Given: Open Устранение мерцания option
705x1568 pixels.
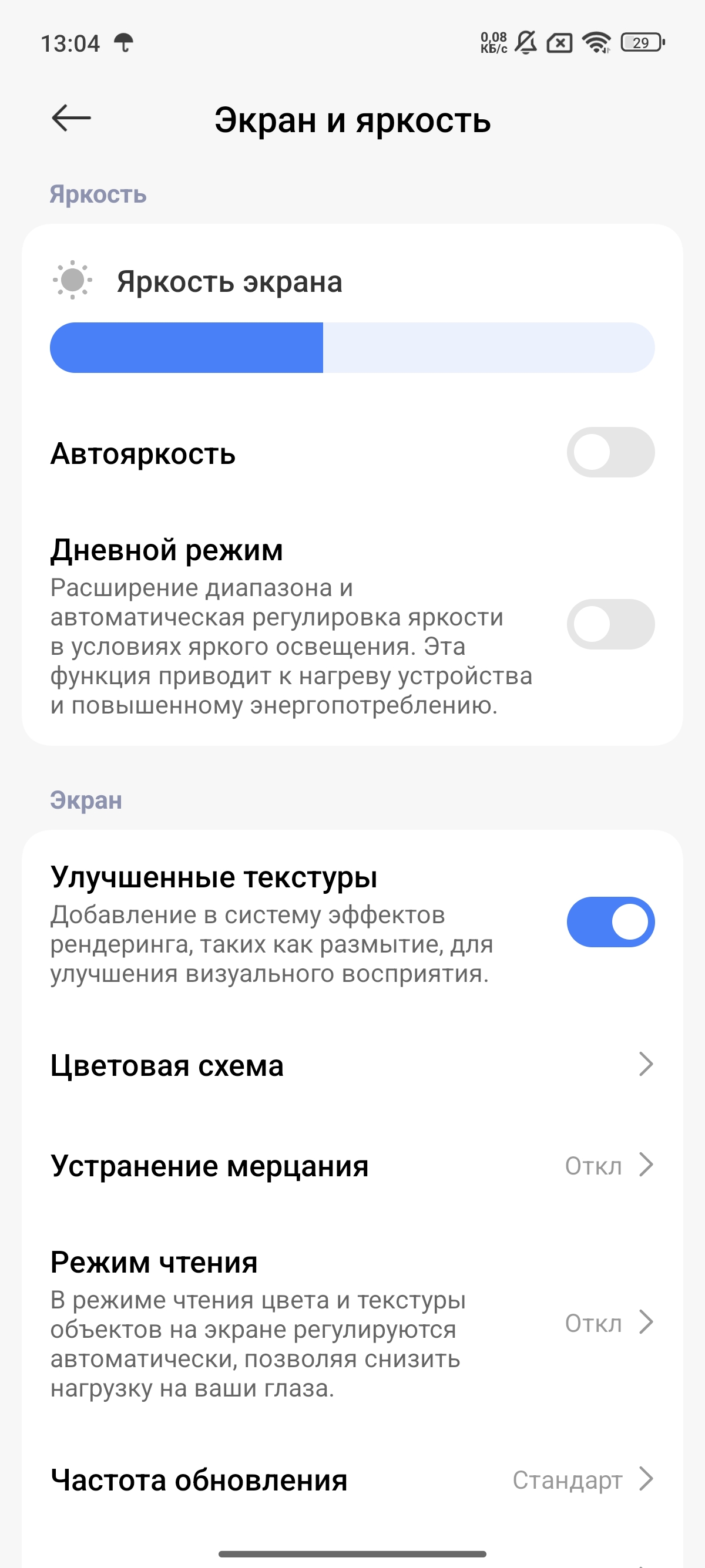Looking at the screenshot, I should 352,1166.
